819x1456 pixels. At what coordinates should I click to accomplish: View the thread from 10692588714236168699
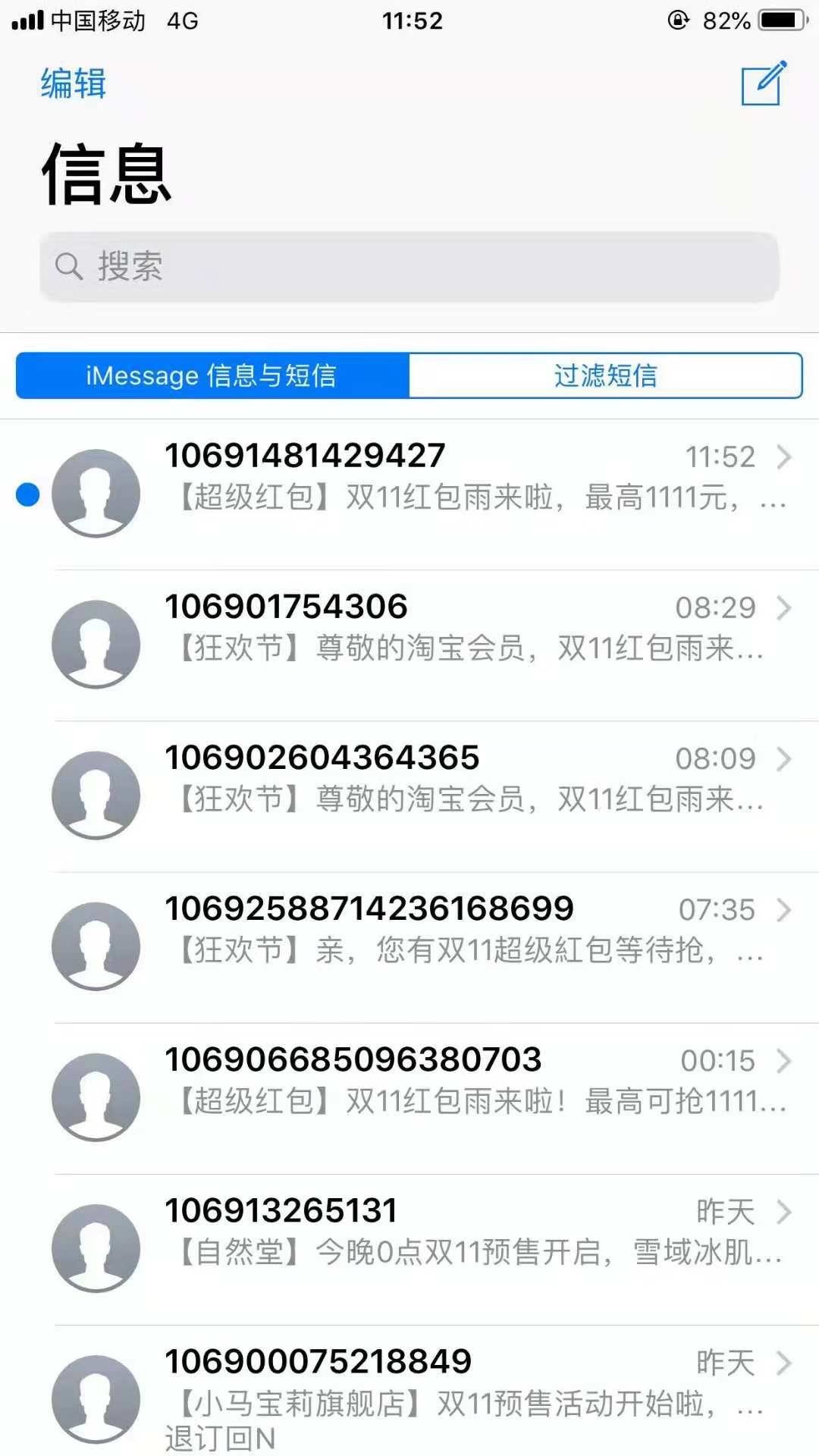click(x=409, y=947)
